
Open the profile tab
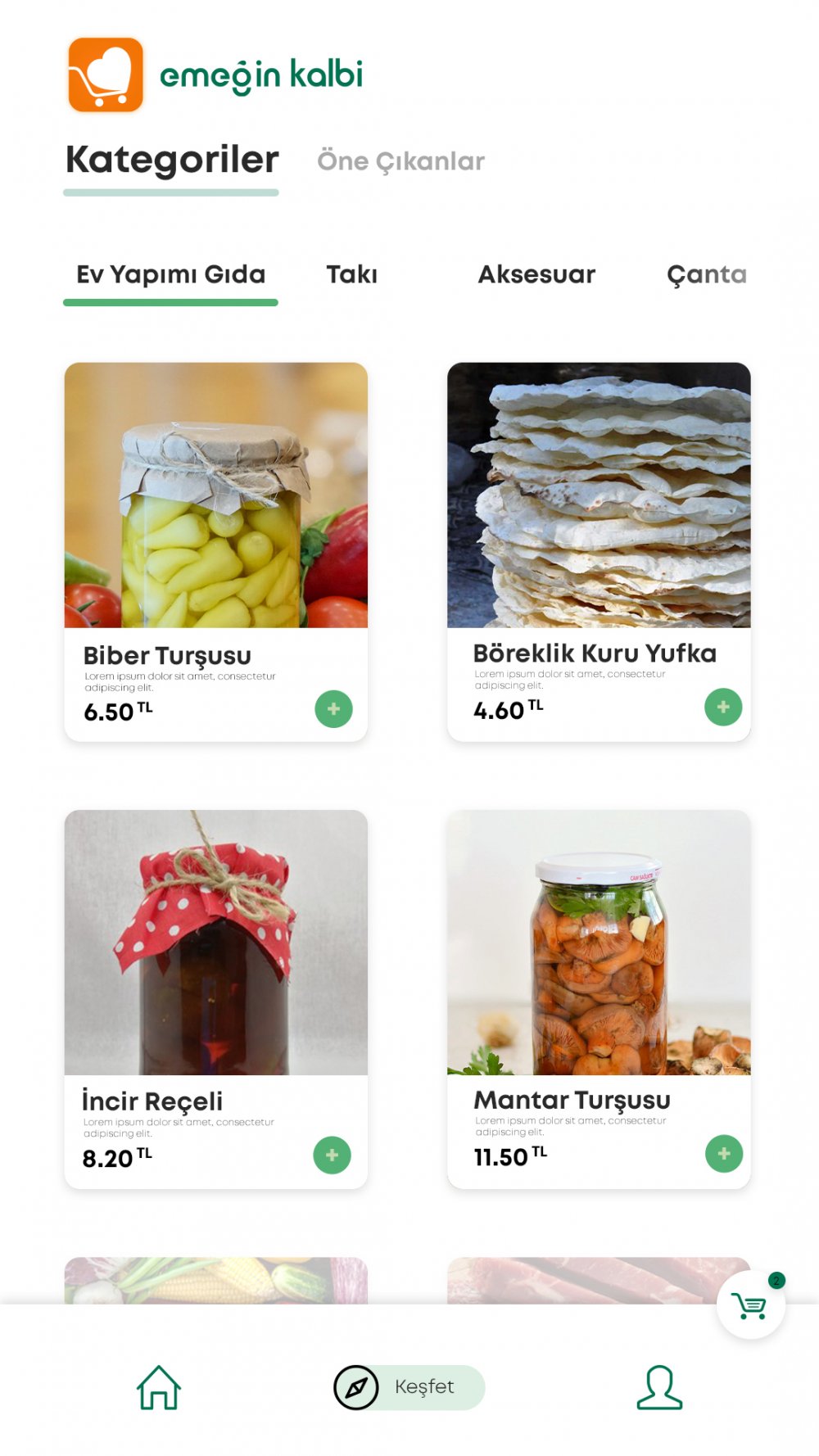click(659, 1388)
